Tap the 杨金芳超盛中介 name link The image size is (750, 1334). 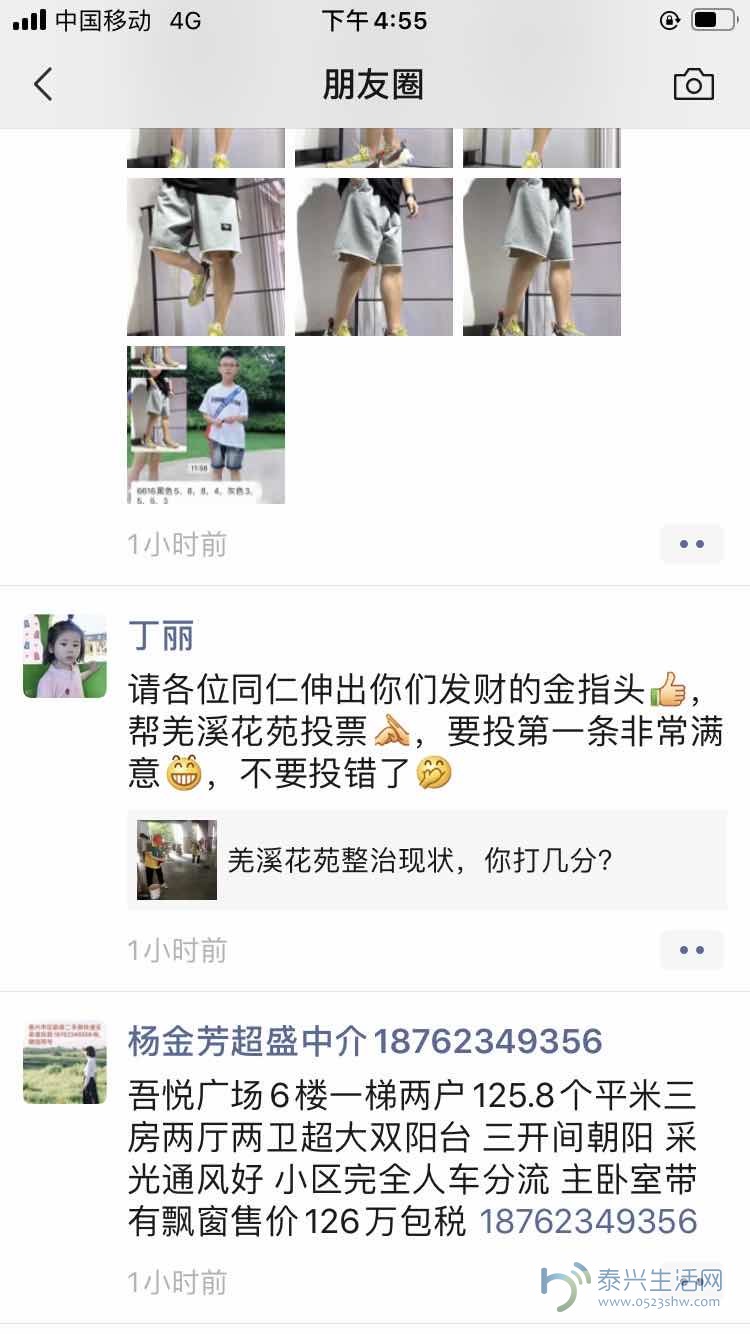[364, 1041]
